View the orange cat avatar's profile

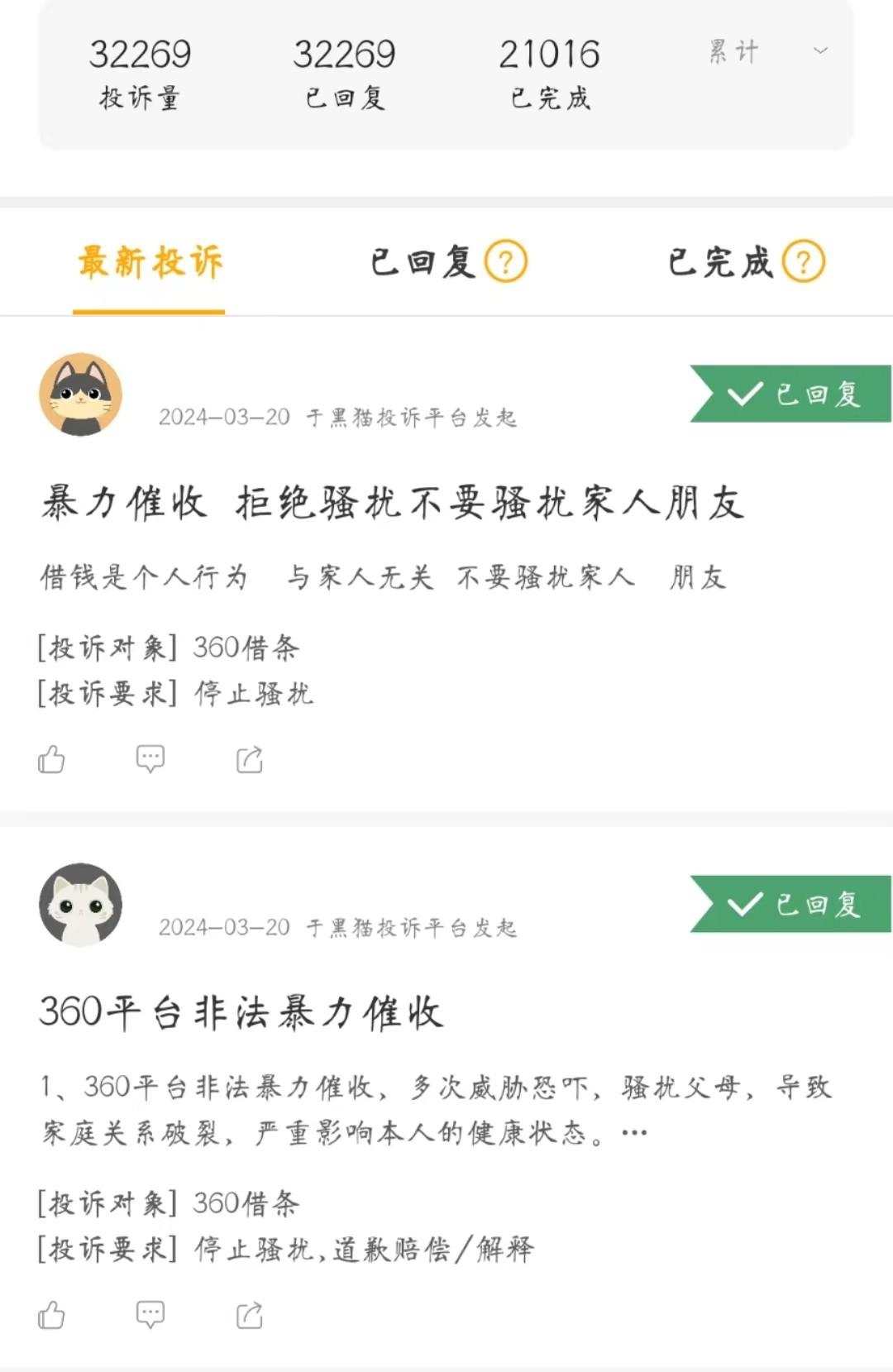tap(81, 395)
